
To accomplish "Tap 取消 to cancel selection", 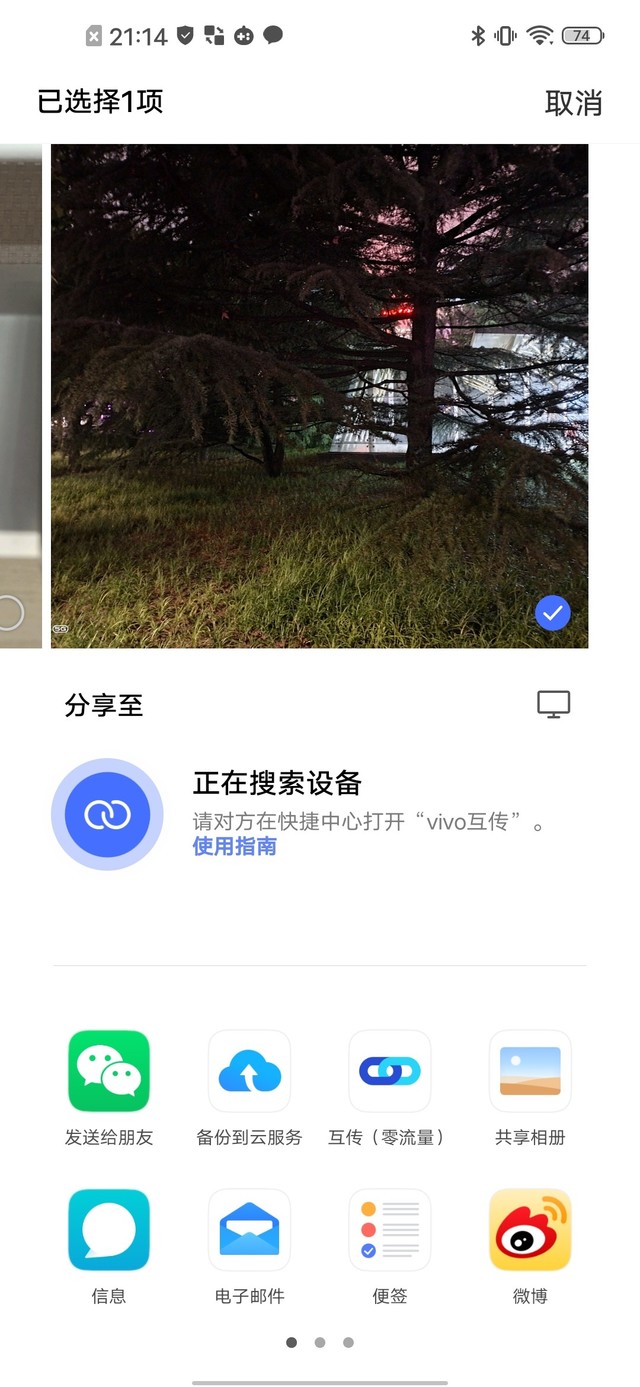I will (x=573, y=102).
